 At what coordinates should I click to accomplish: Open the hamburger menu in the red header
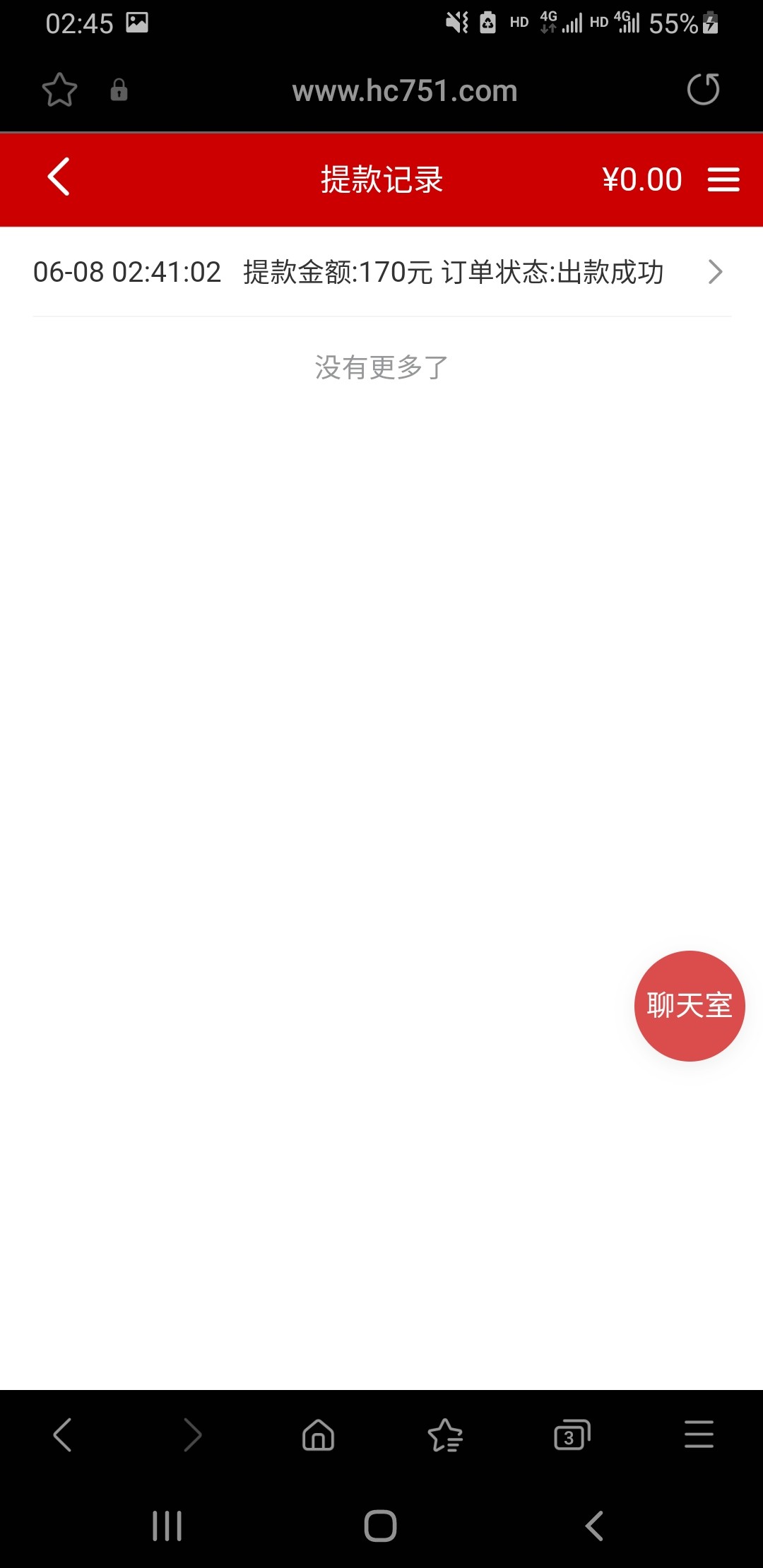pos(723,179)
